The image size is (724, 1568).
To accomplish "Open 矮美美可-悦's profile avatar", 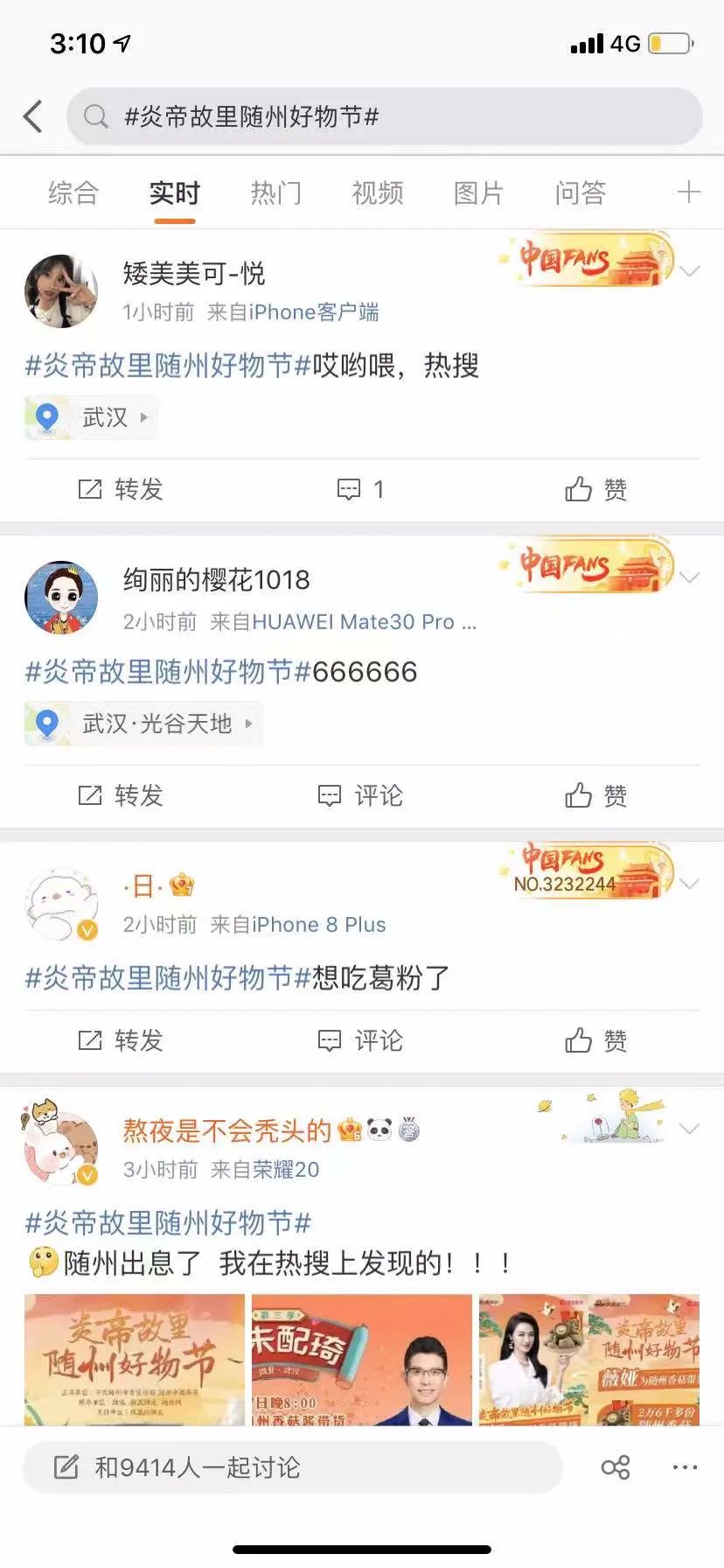I will click(60, 291).
